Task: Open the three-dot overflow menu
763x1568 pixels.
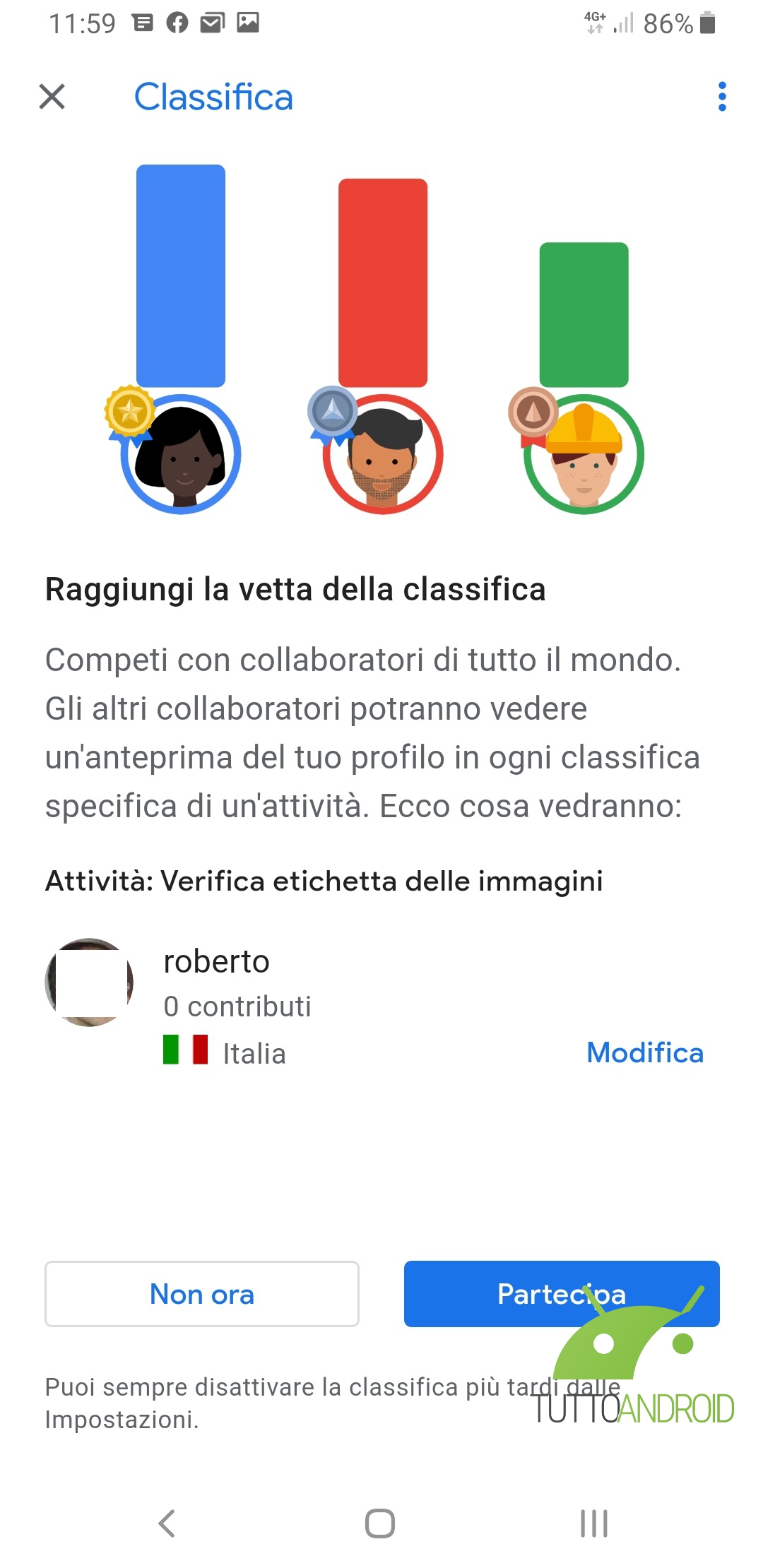Action: pyautogui.click(x=721, y=97)
